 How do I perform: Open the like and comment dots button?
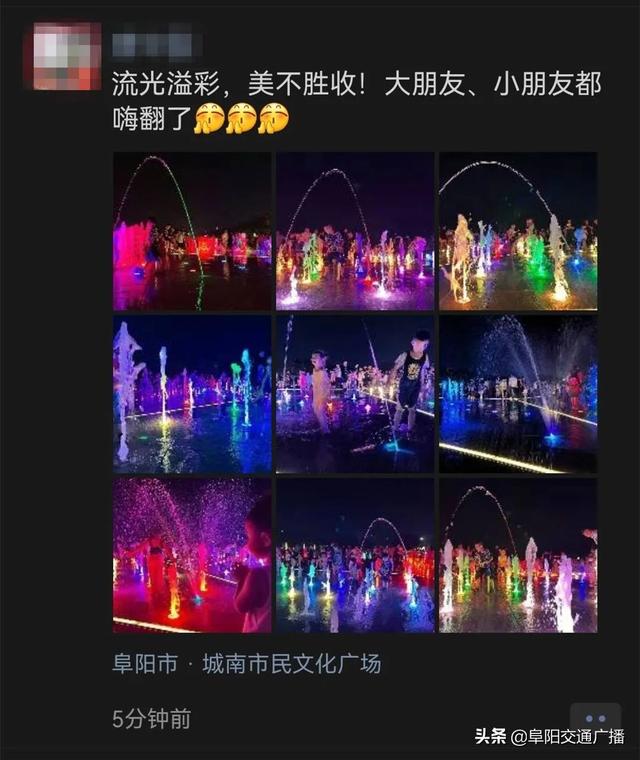(x=595, y=719)
